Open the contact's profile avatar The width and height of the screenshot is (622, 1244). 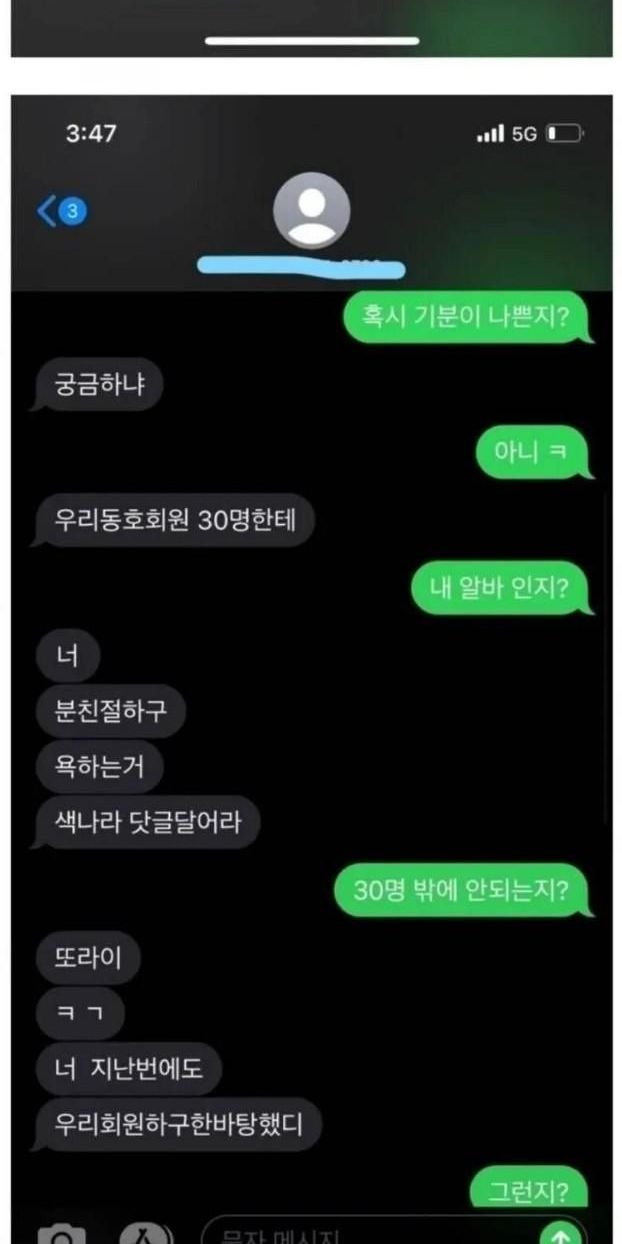[x=312, y=211]
